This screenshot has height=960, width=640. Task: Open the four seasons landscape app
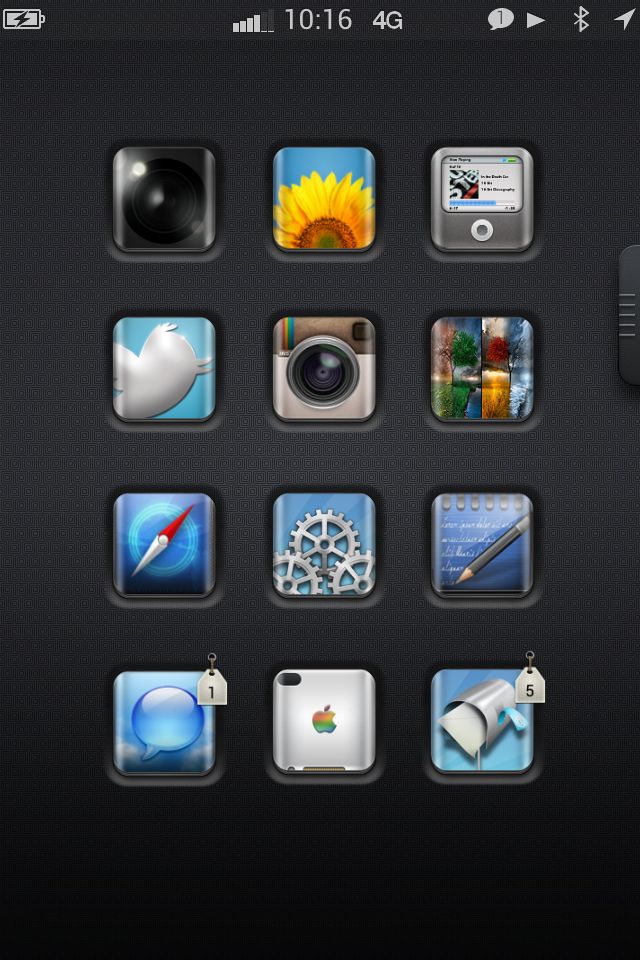coord(482,369)
